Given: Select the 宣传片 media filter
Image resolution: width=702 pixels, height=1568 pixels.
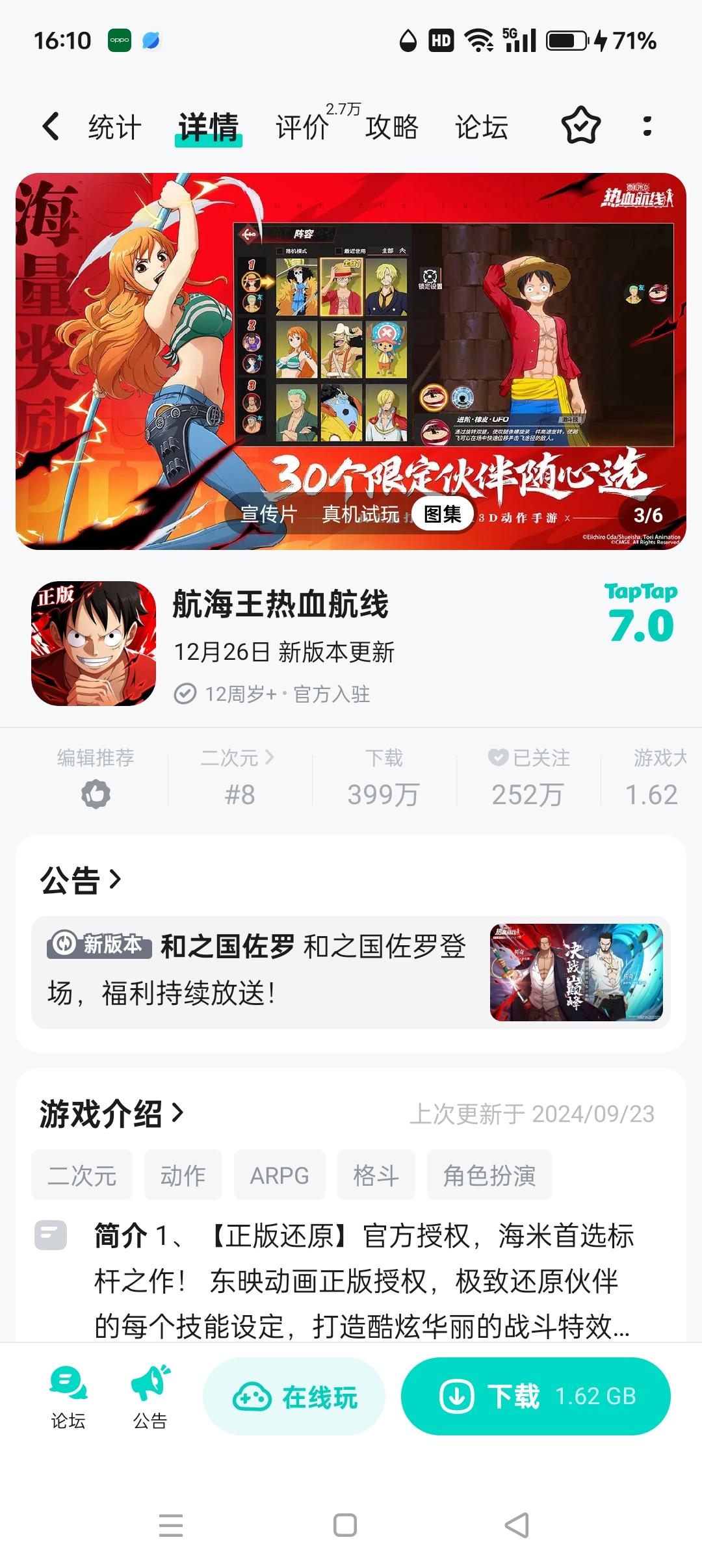Looking at the screenshot, I should [x=268, y=514].
